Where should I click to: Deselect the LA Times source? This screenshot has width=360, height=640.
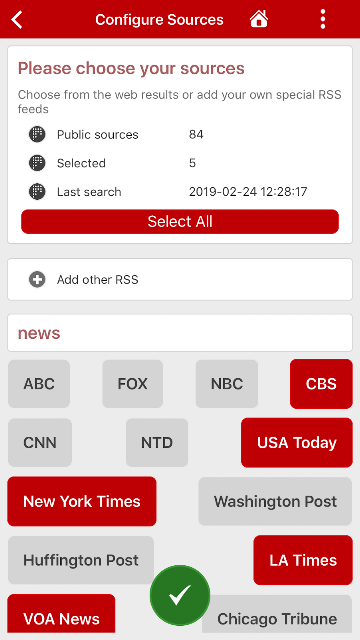(303, 560)
